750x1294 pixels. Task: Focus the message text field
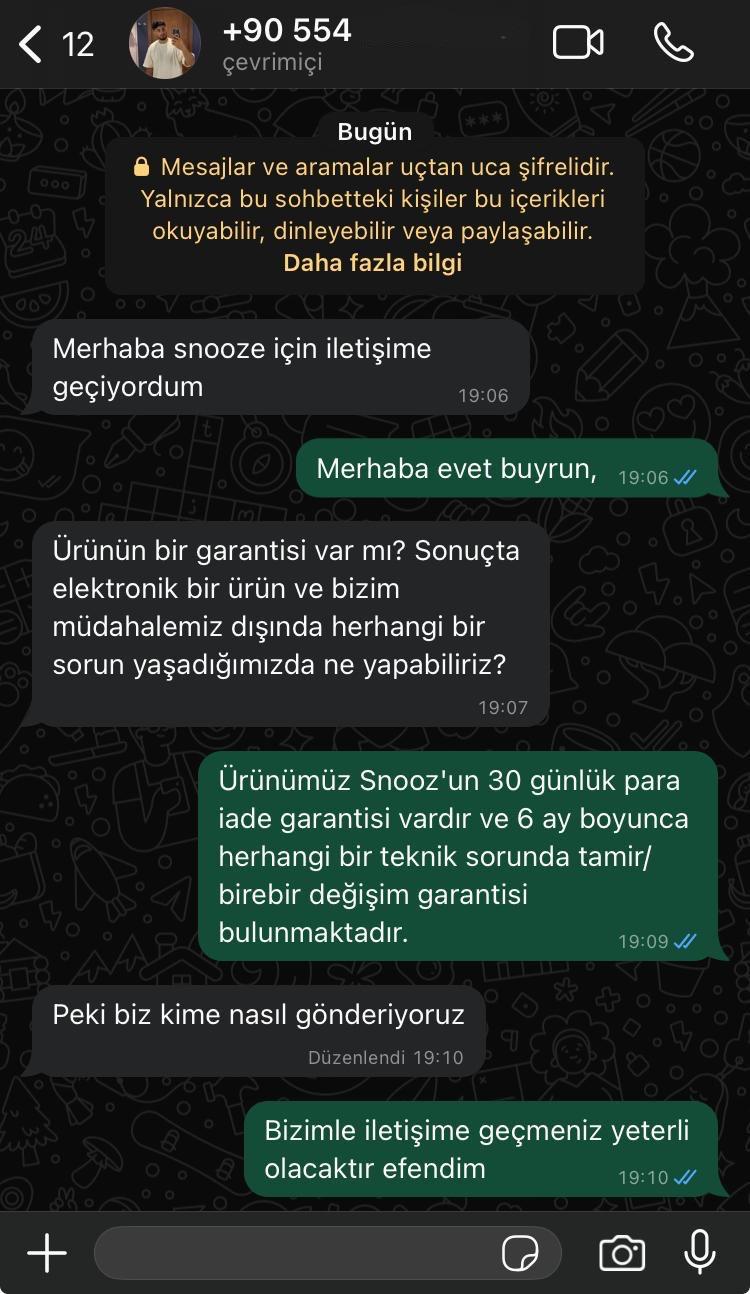(295, 1253)
